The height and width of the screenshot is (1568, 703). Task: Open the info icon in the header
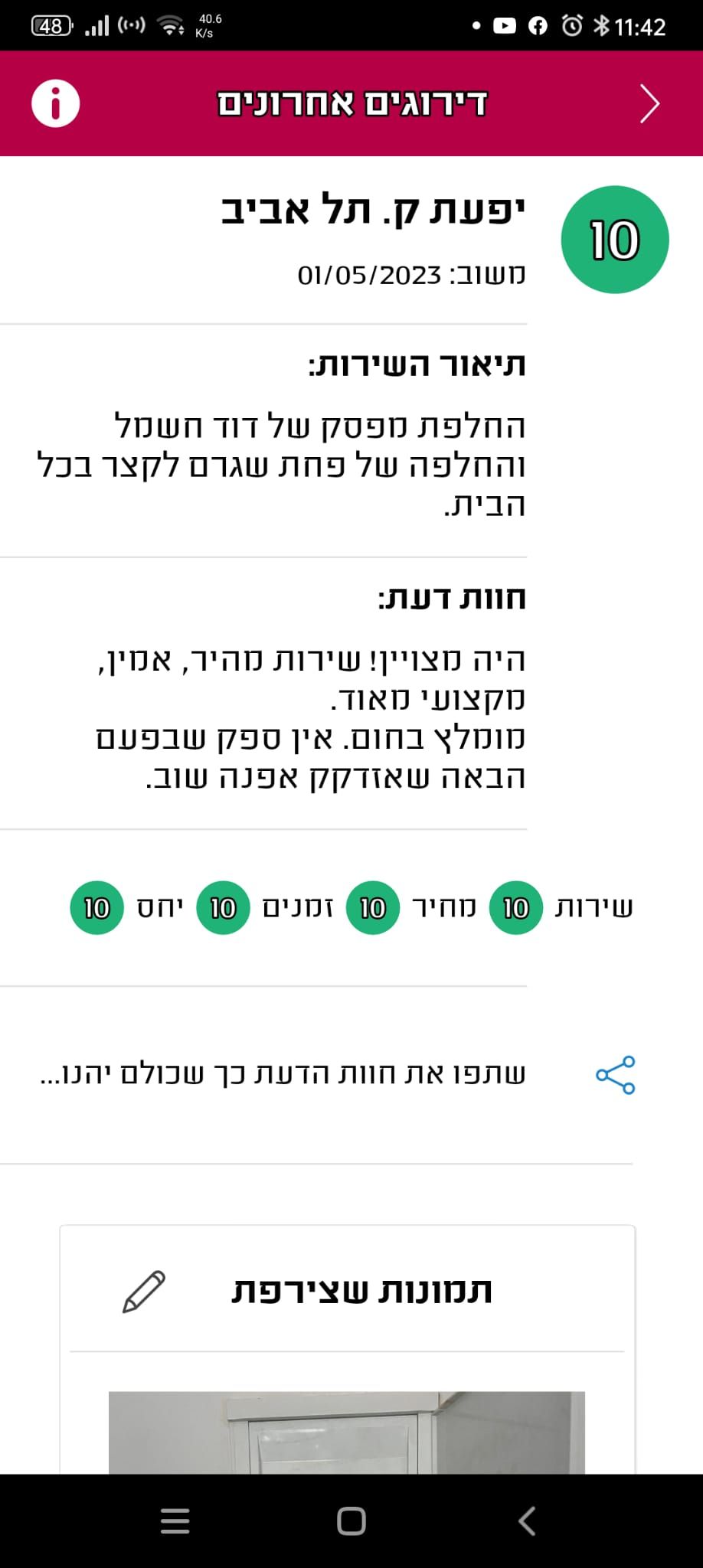pos(55,103)
